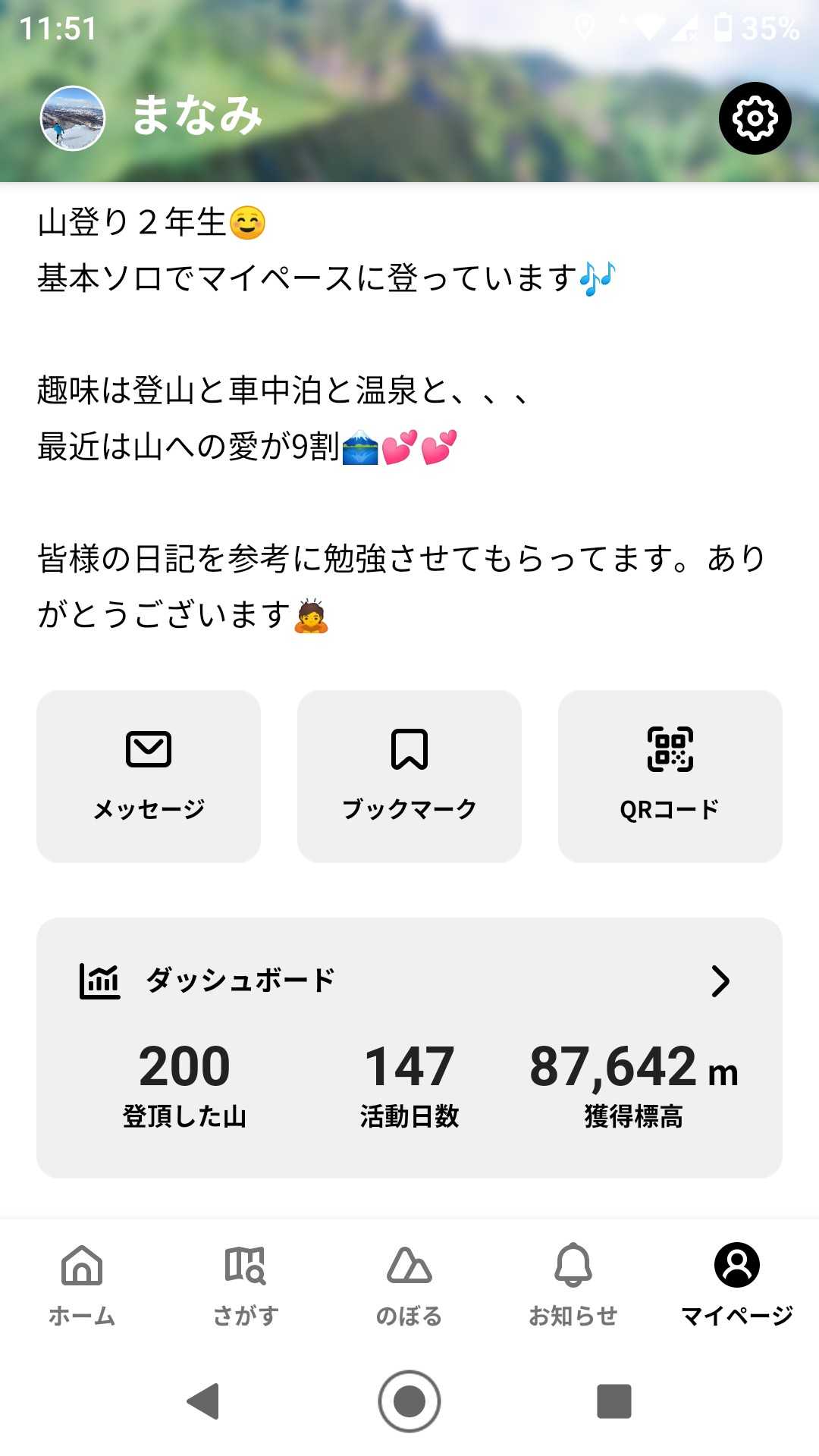819x1456 pixels.
Task: Open ブックマーク (bookmarks)
Action: pos(409,776)
